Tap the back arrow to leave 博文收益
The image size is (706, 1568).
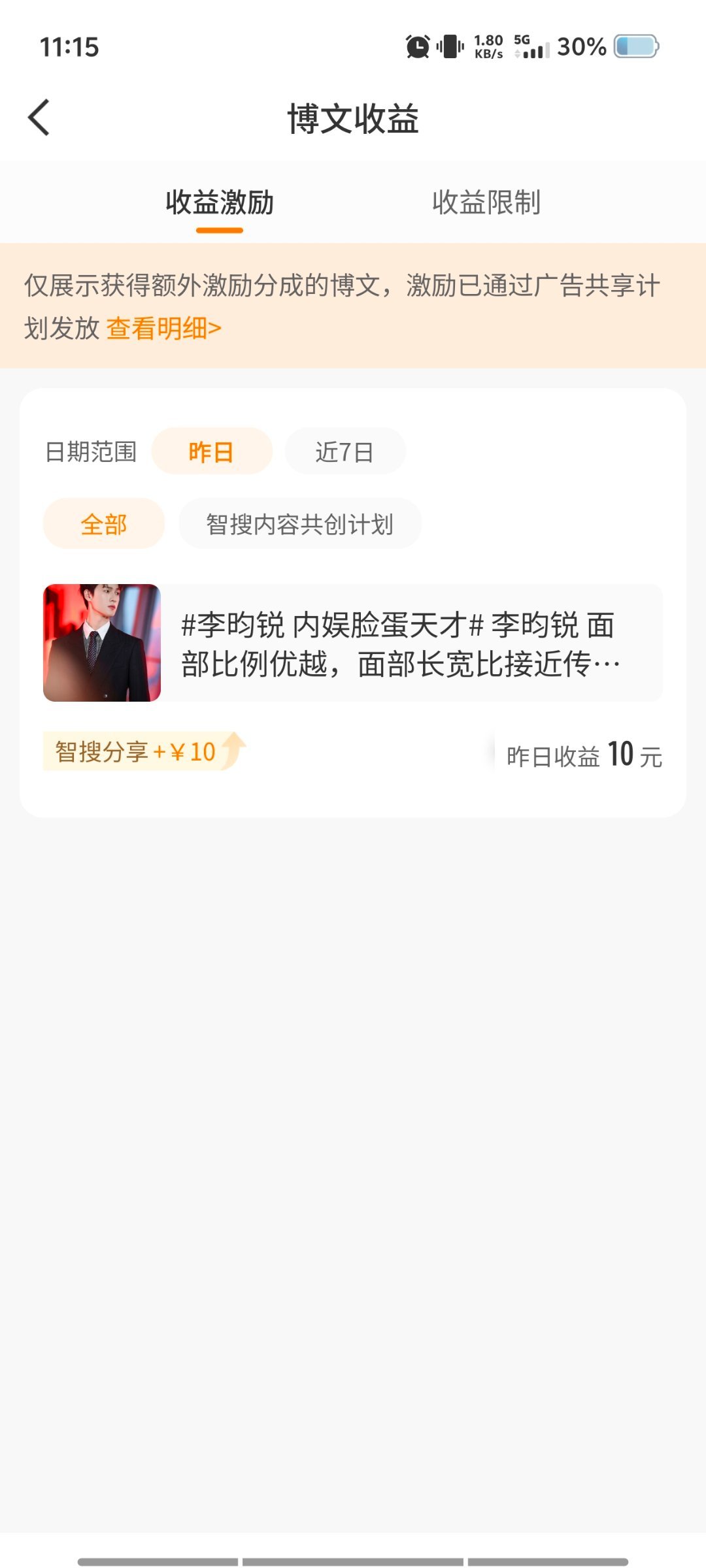tap(39, 118)
